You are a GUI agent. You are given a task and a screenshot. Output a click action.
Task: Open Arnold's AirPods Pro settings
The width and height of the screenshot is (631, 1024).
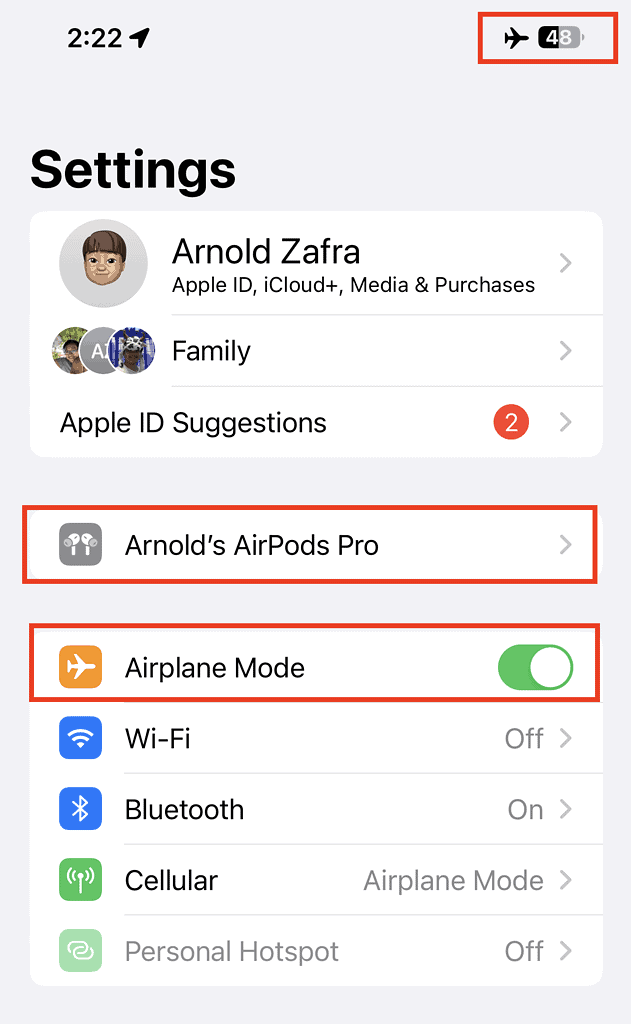pyautogui.click(x=310, y=545)
